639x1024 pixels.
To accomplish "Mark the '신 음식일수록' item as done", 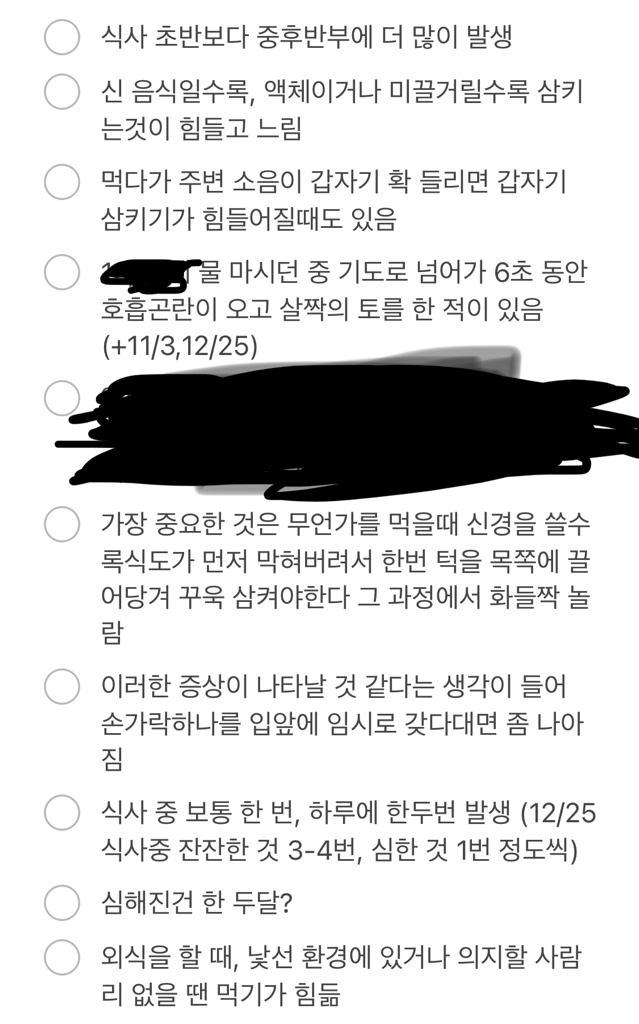I will pyautogui.click(x=62, y=92).
